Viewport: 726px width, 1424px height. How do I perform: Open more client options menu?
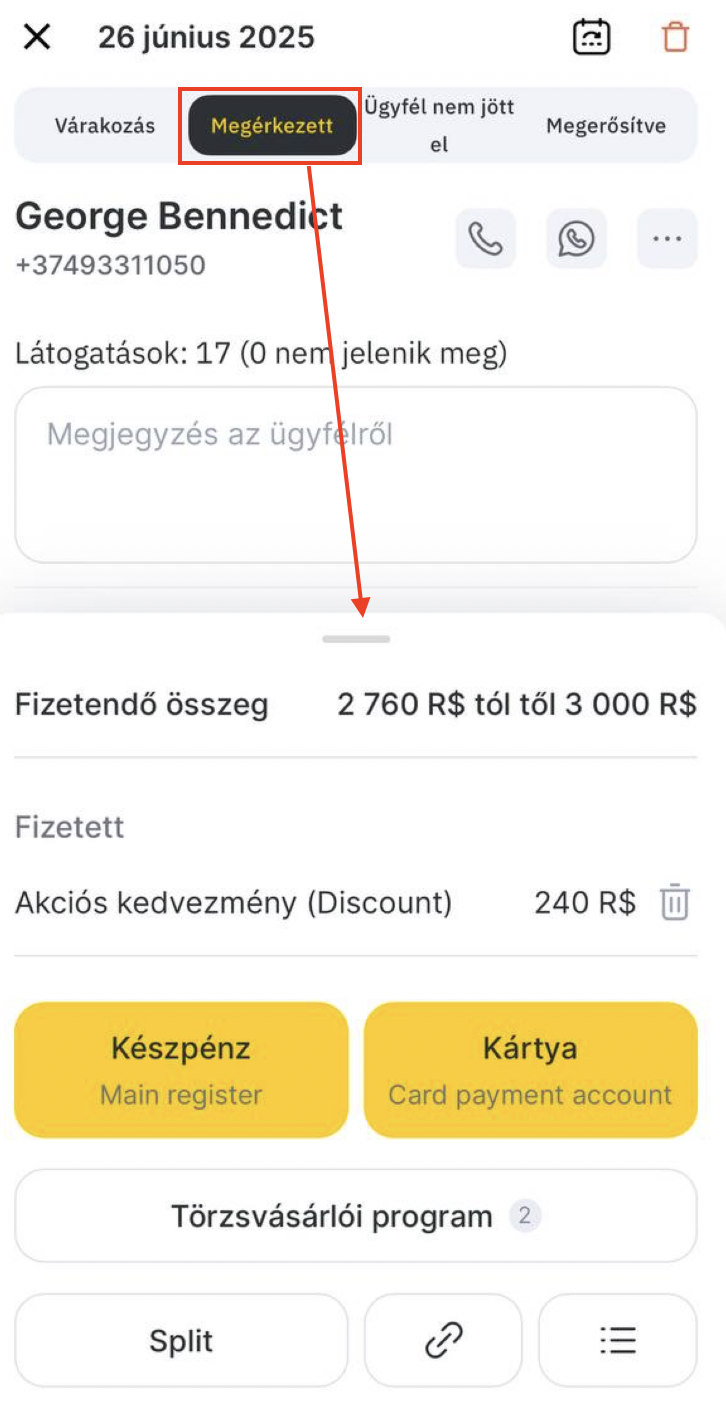tap(667, 239)
